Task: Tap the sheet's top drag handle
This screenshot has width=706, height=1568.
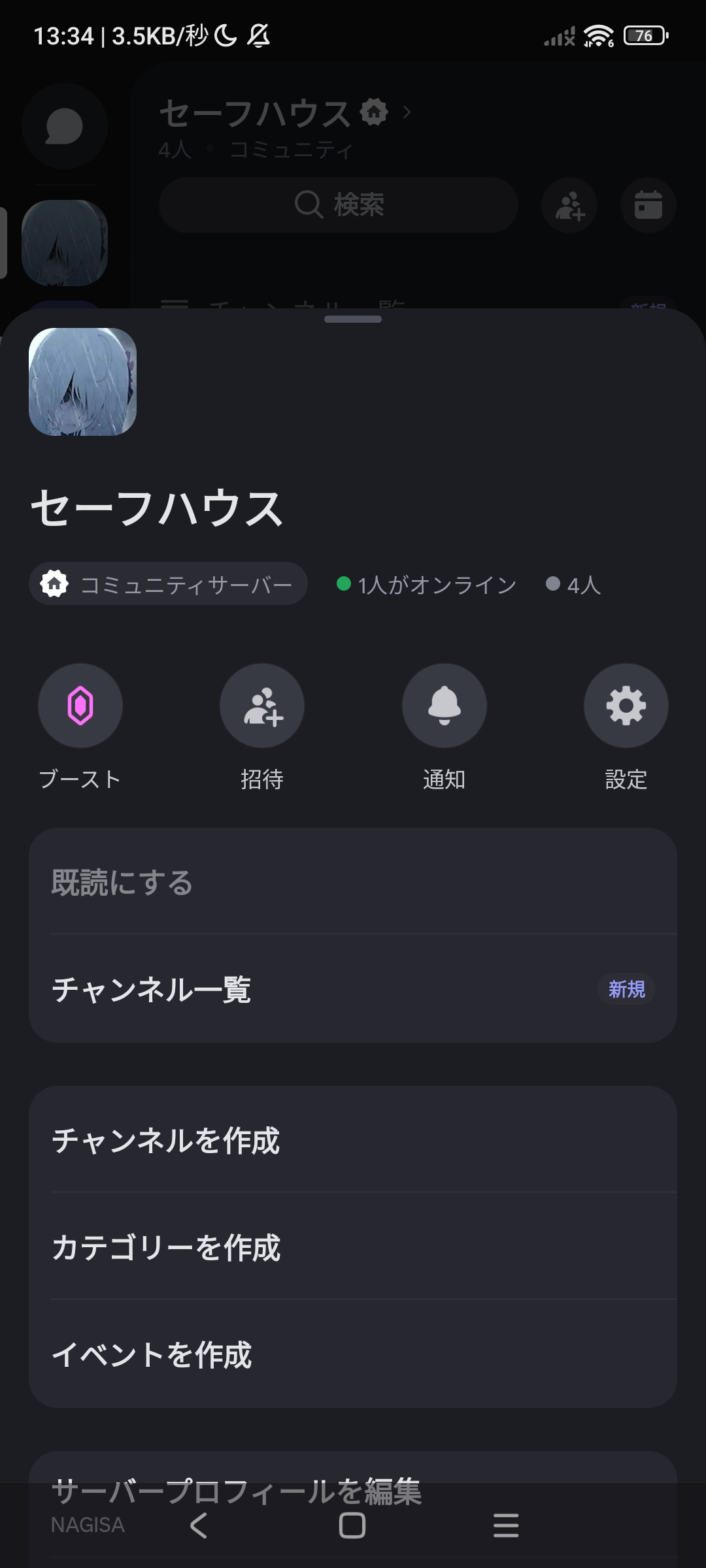Action: click(x=353, y=319)
